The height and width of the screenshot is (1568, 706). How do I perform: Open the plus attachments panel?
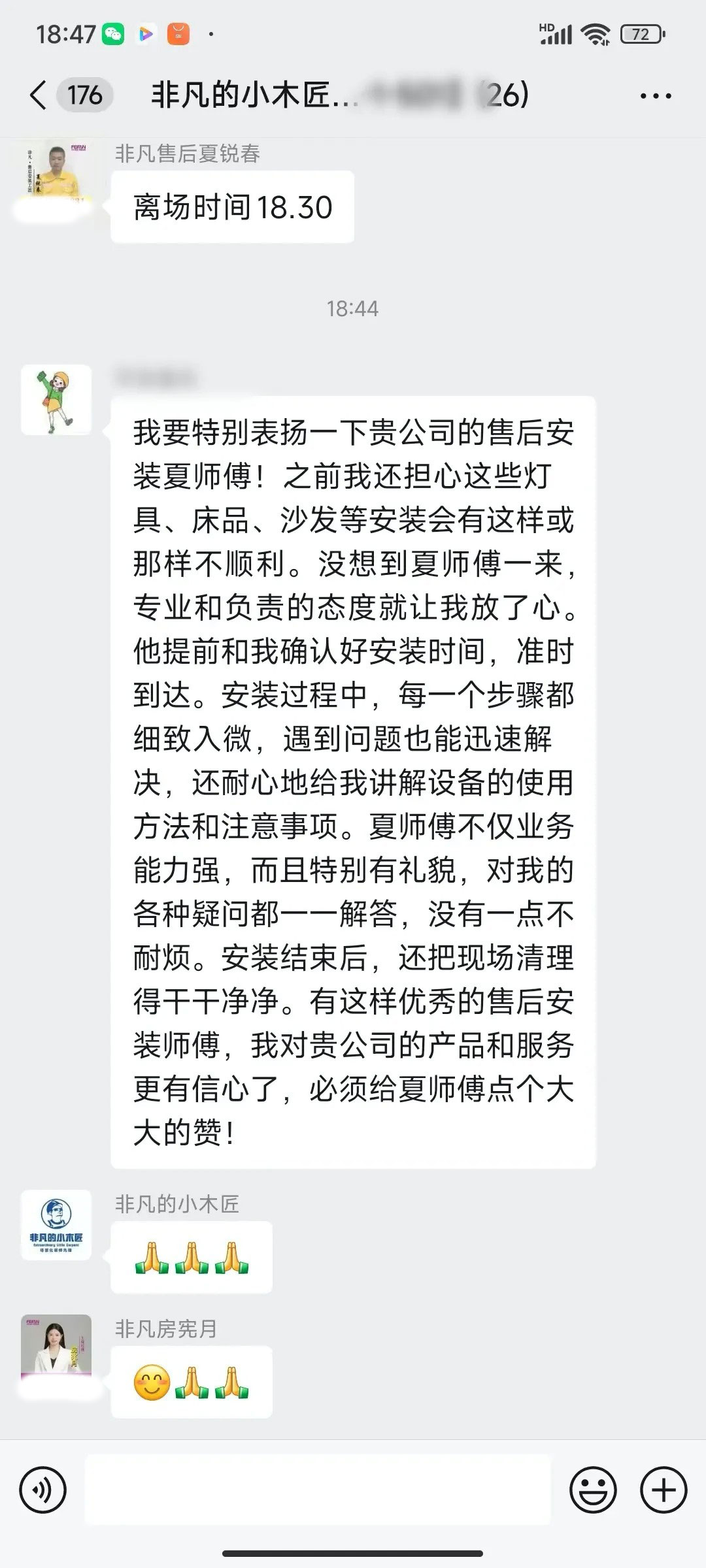[x=664, y=1491]
